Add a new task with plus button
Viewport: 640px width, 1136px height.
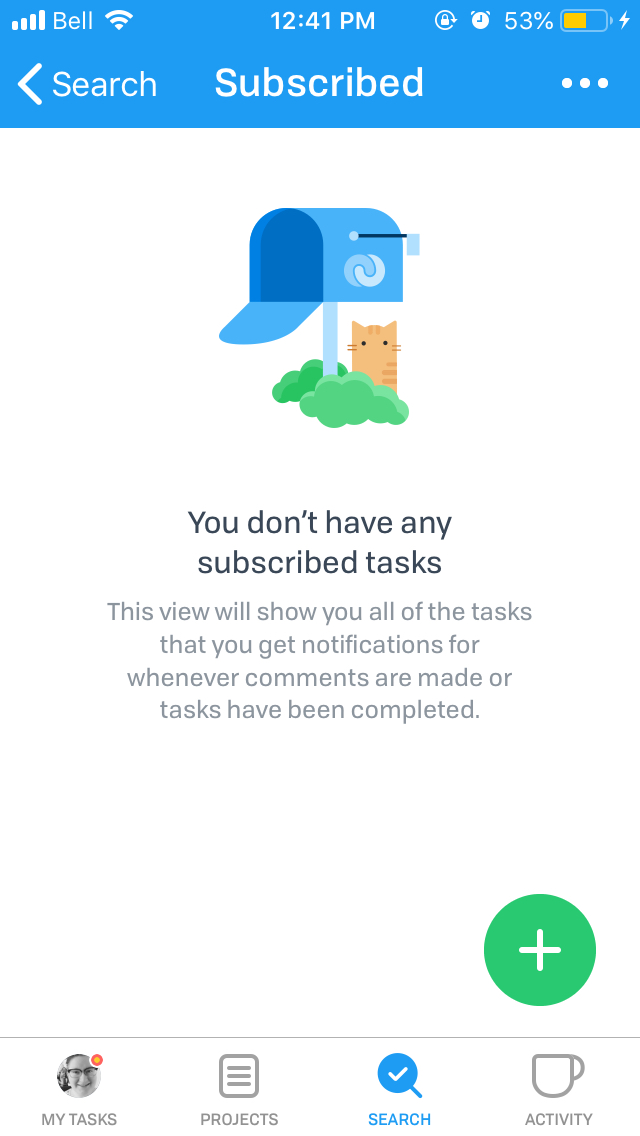coord(540,950)
